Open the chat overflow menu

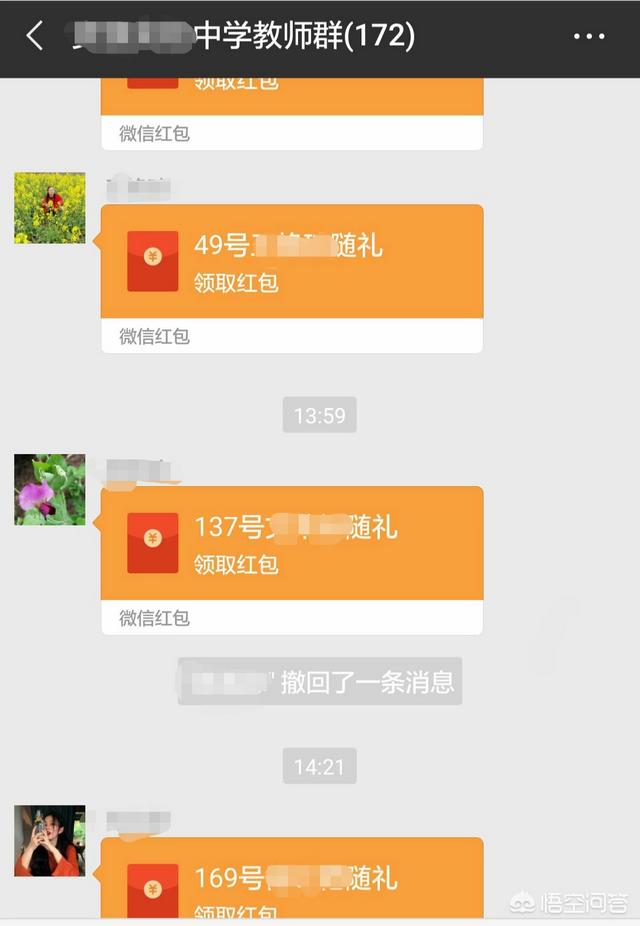coord(589,37)
